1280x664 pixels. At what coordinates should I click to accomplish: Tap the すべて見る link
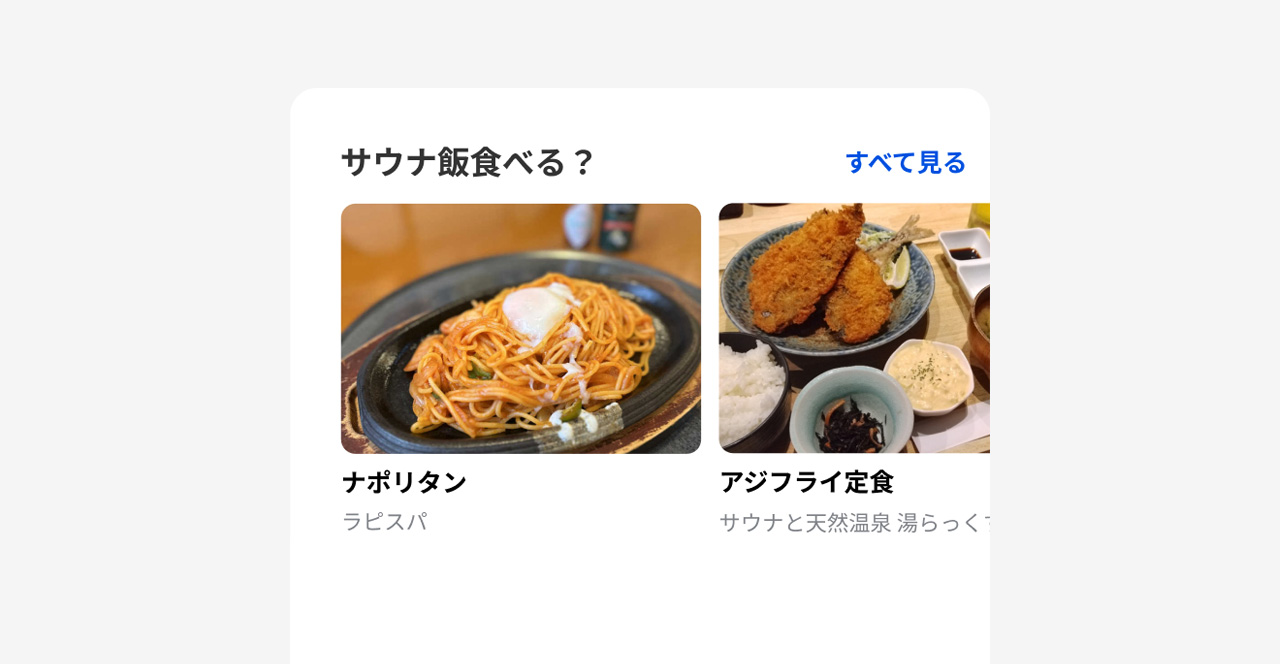(905, 162)
